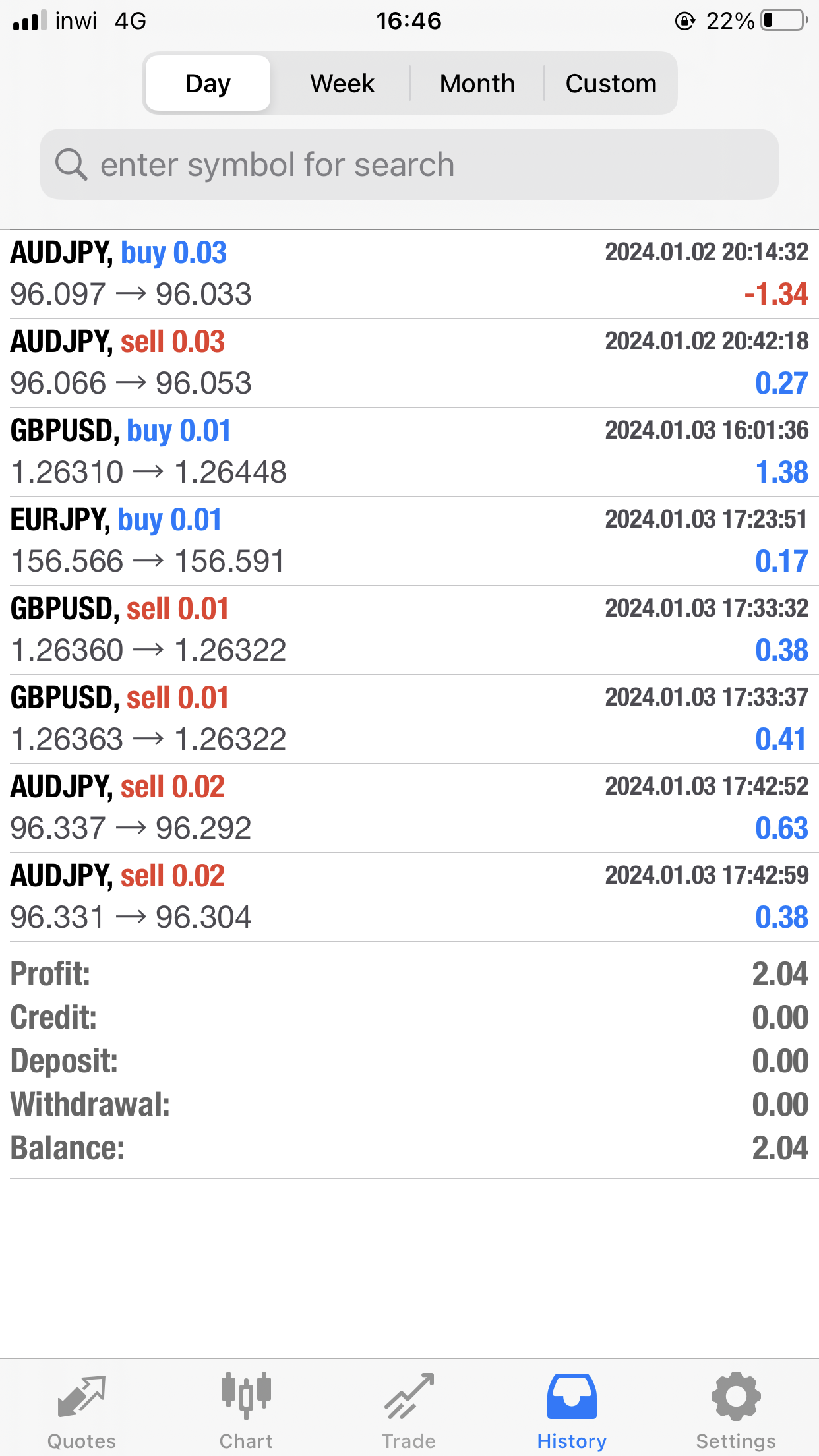Open the AUDJPY sell 0.03 trade
The image size is (819, 1456).
409,363
